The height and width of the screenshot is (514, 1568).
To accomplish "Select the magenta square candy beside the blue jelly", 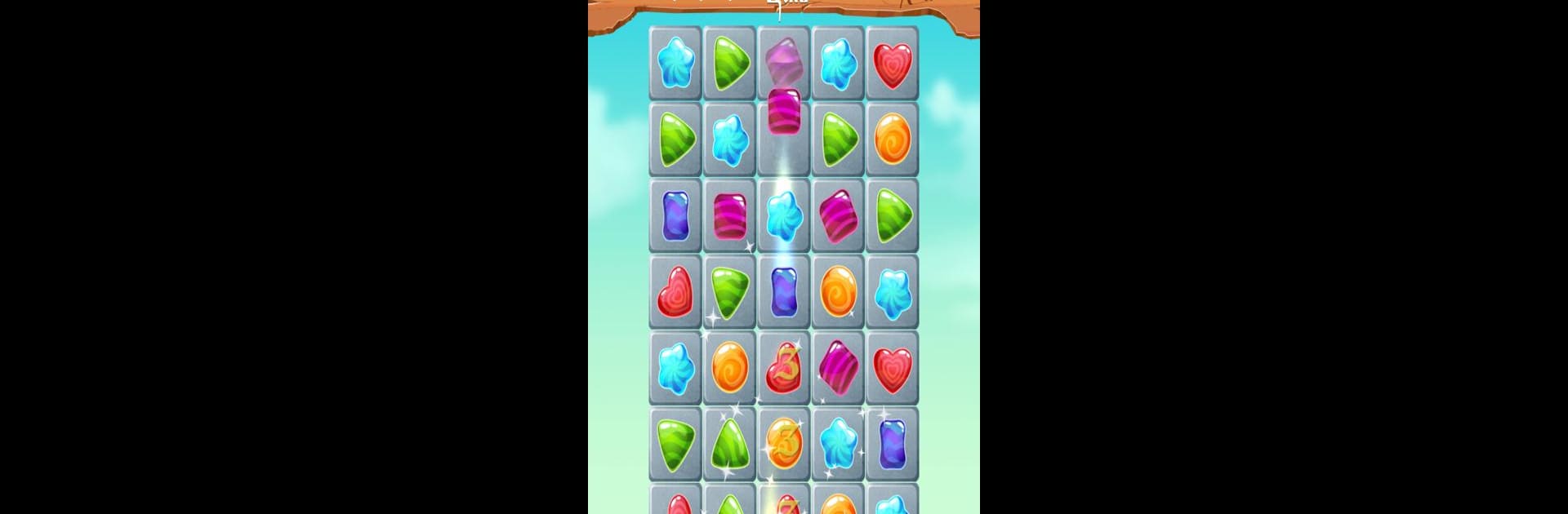I will 729,215.
